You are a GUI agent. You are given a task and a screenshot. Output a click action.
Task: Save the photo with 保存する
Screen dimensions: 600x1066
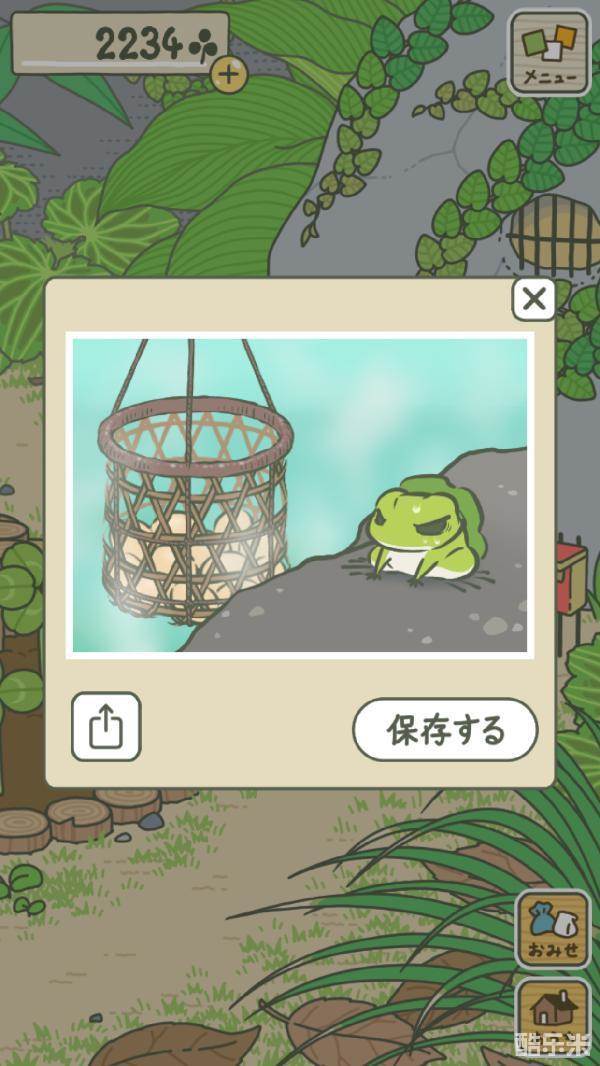445,729
